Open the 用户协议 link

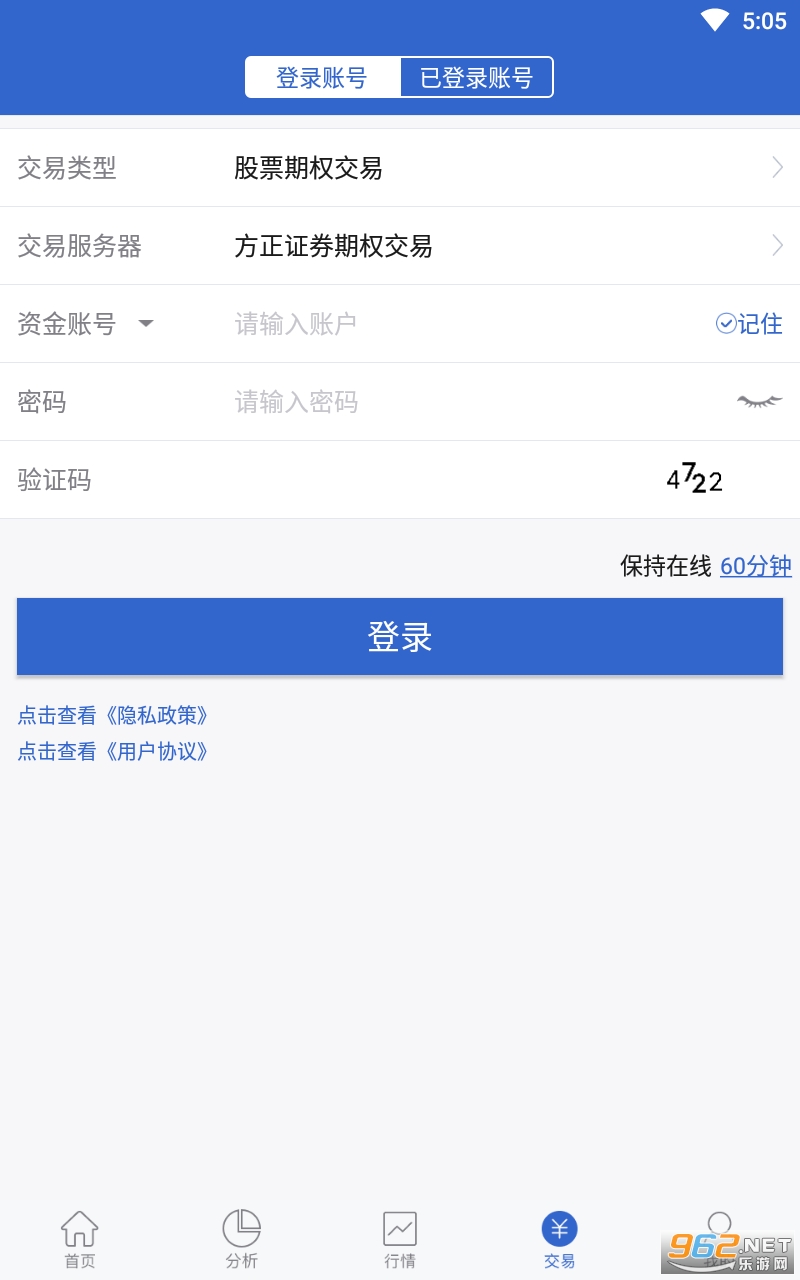coord(113,752)
